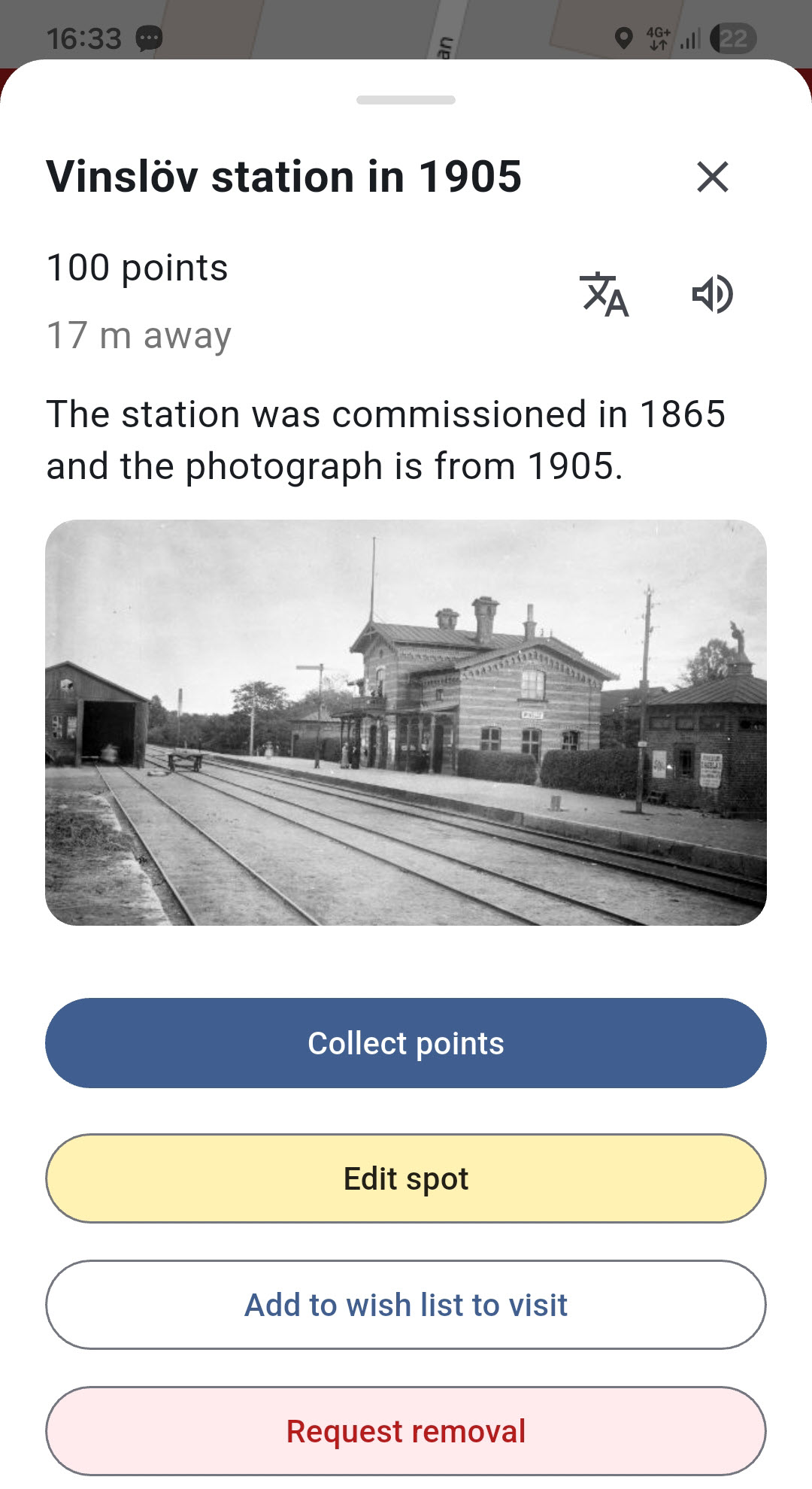Add to wish list to visit
The width and height of the screenshot is (812, 1489).
[x=406, y=1305]
